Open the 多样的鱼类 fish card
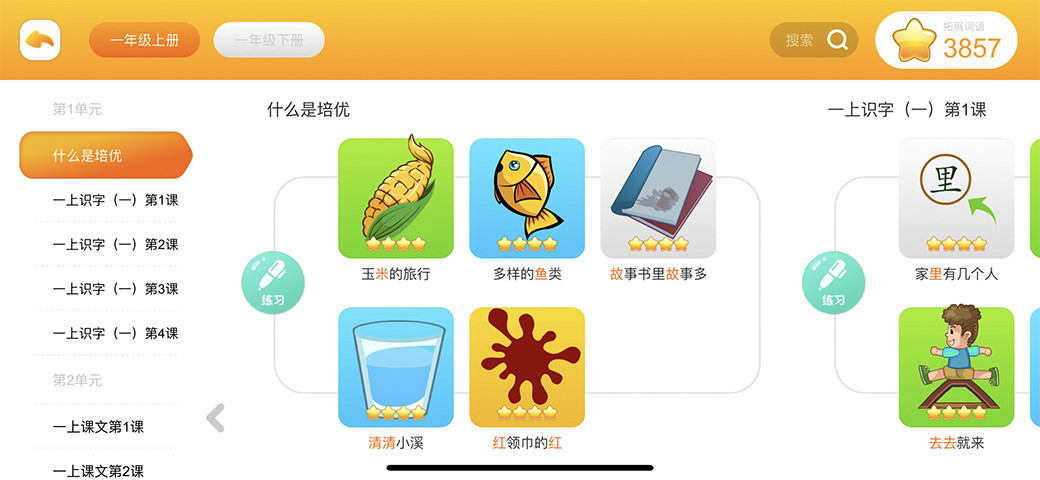The width and height of the screenshot is (1040, 480). click(527, 198)
